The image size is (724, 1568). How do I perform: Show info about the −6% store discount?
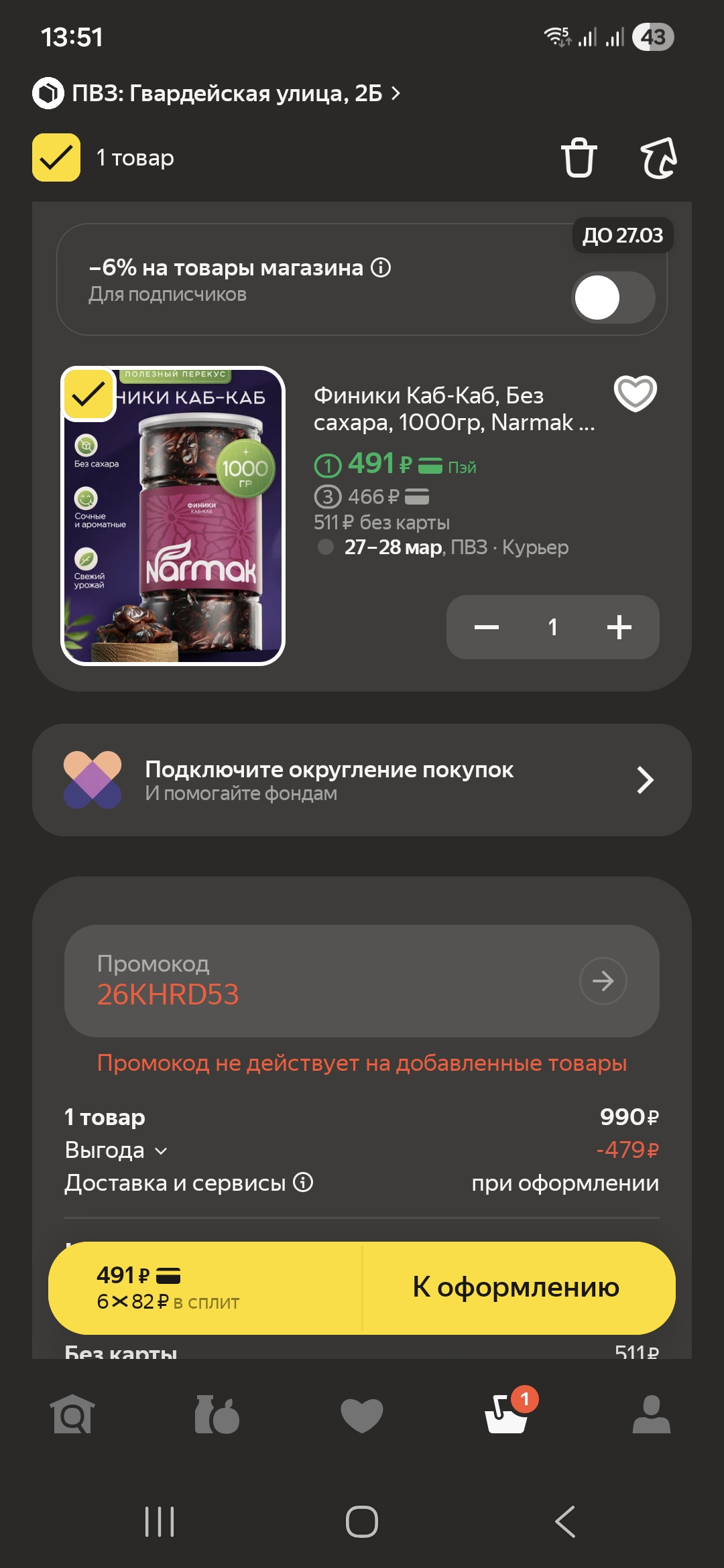pyautogui.click(x=381, y=268)
